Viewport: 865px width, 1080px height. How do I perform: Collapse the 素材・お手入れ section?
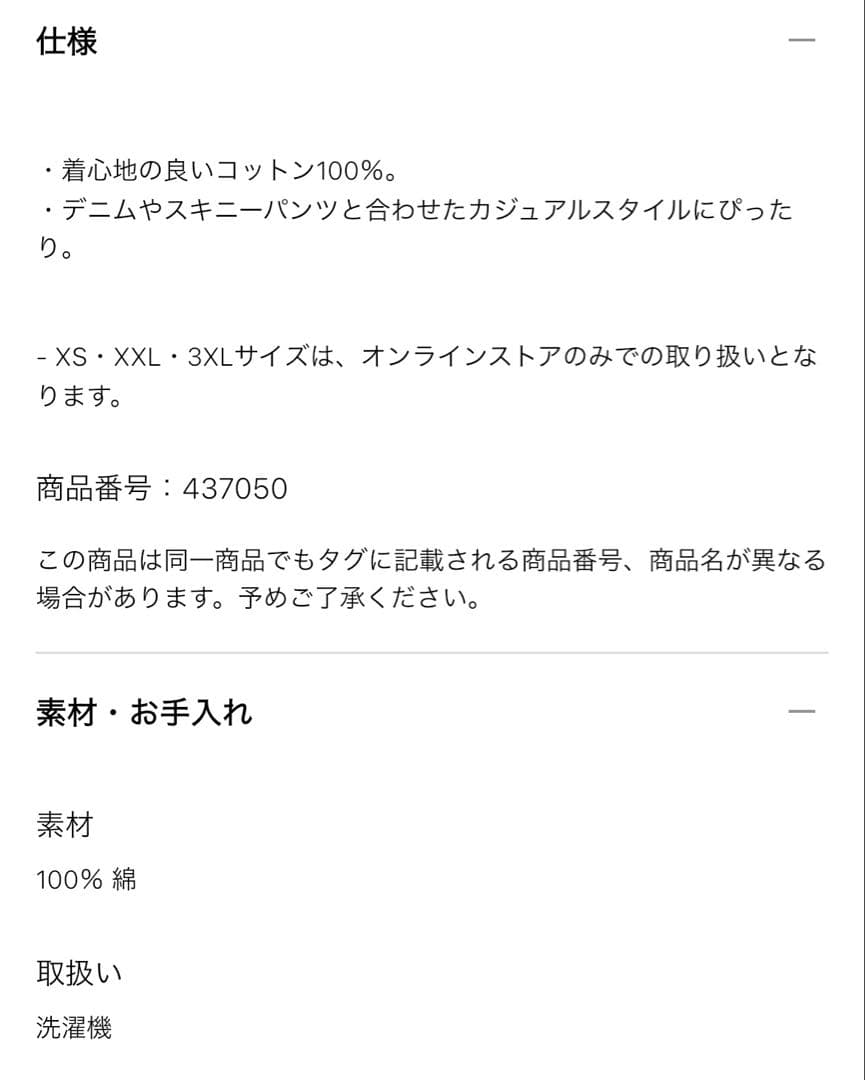(801, 712)
